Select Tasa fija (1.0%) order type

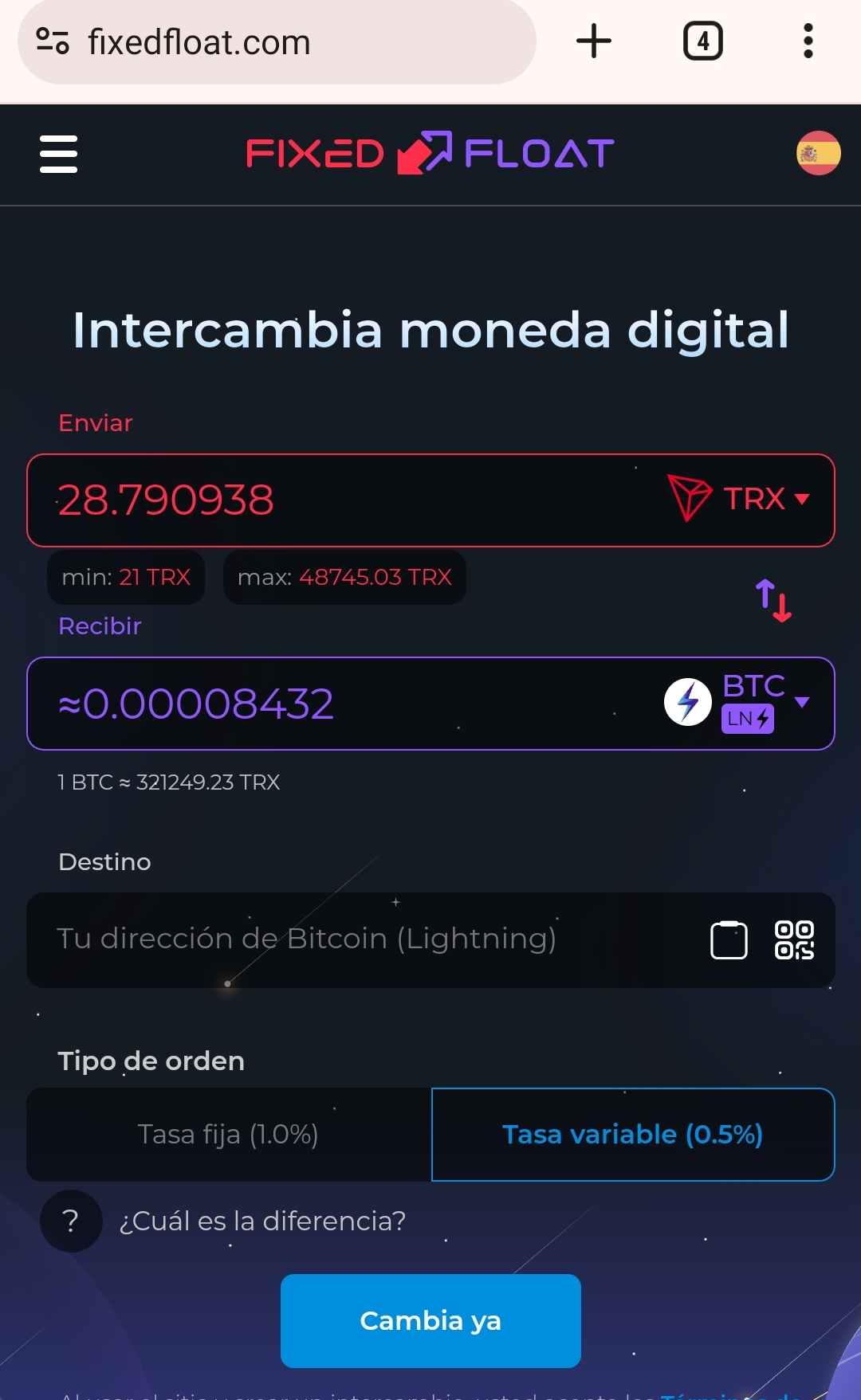[229, 1135]
